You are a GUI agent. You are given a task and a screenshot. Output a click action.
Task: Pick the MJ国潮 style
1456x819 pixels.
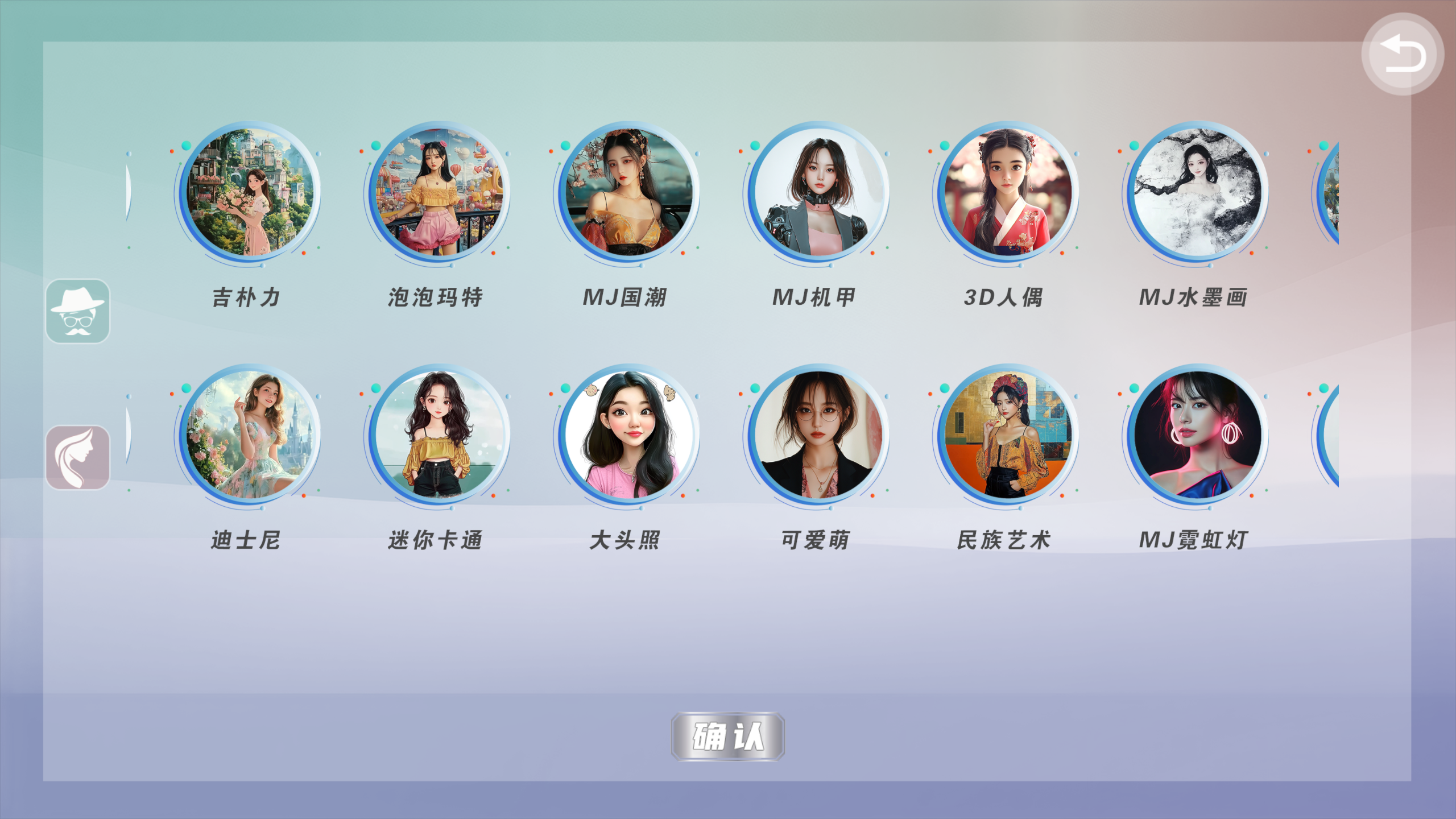[x=627, y=192]
